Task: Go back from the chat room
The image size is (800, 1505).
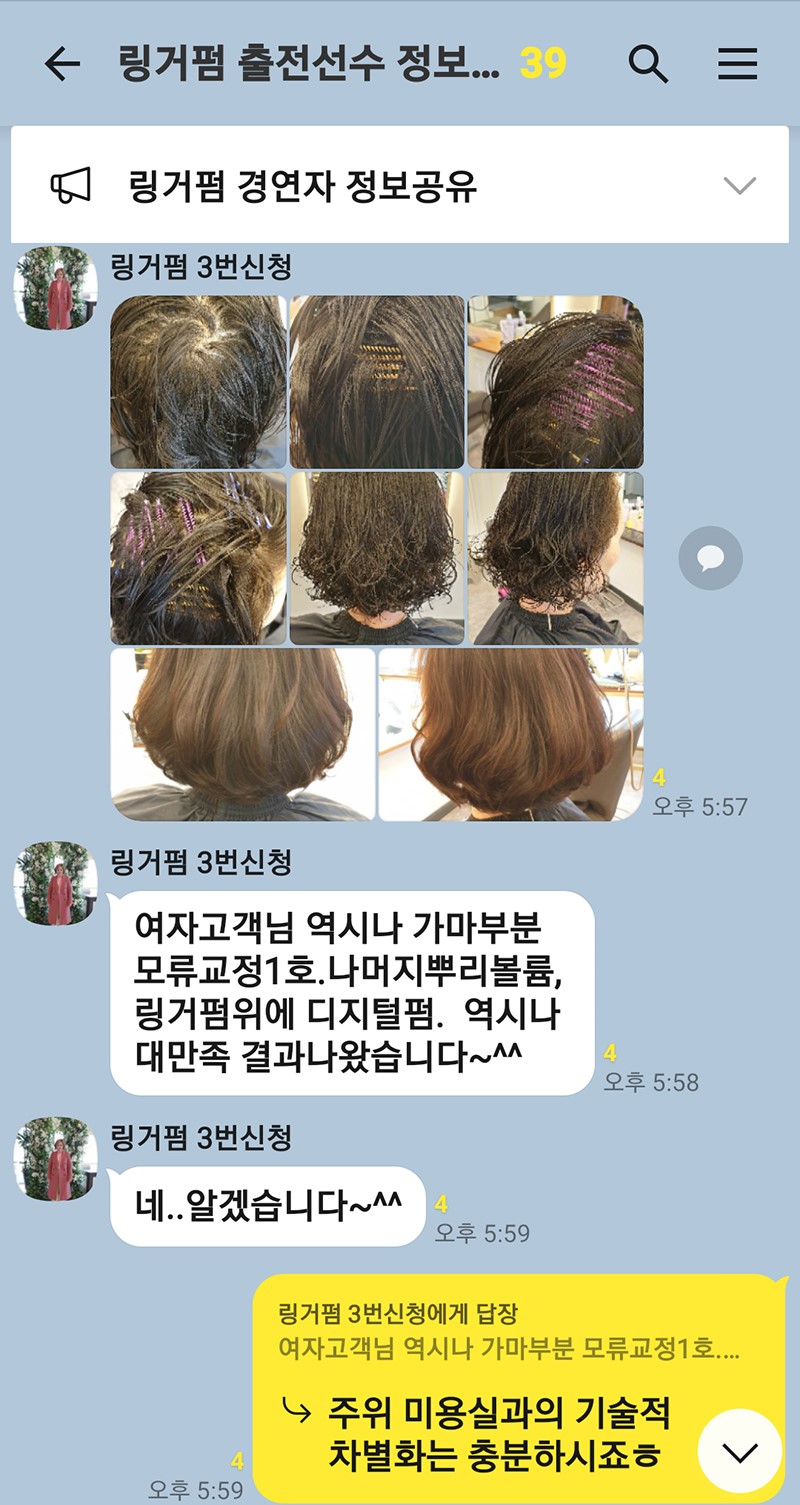Action: 62,65
